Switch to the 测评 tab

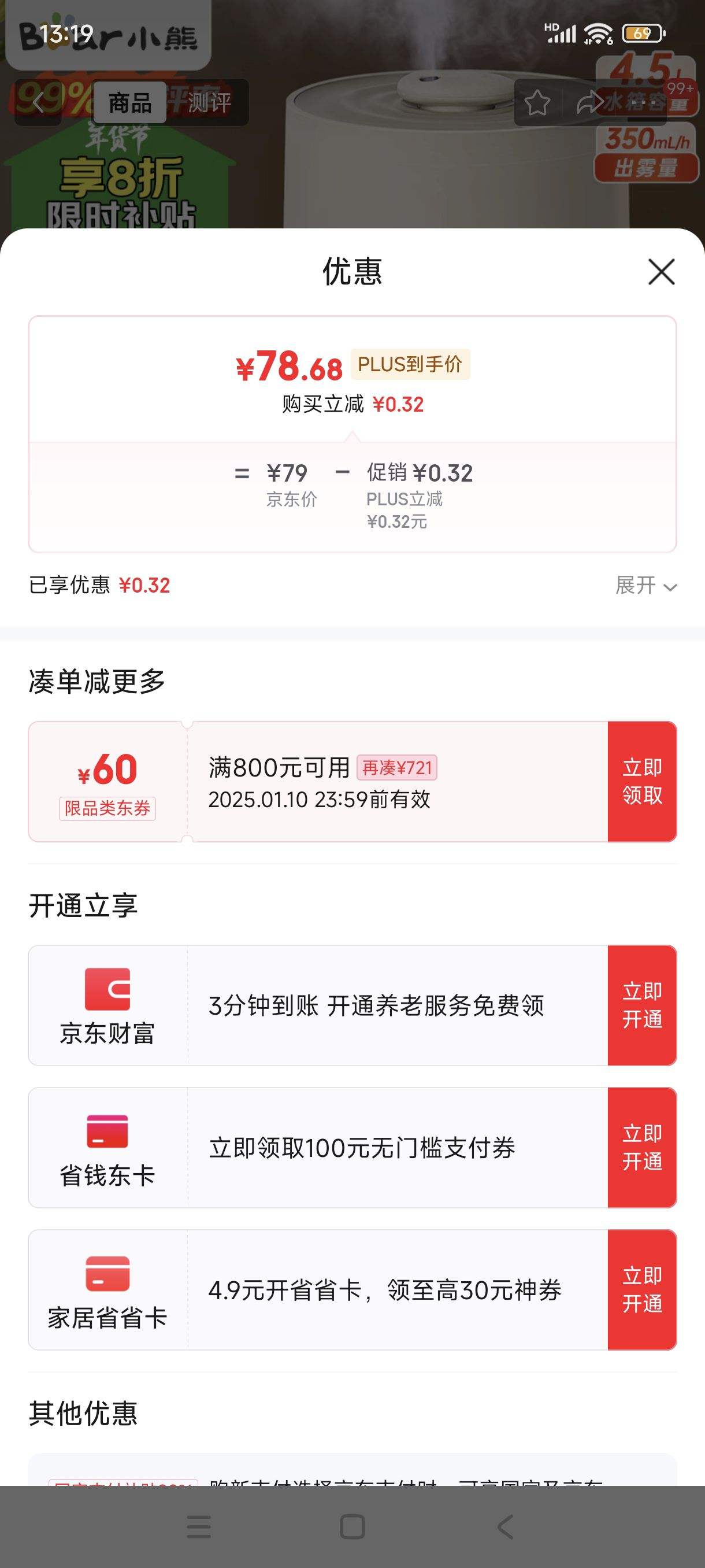209,102
